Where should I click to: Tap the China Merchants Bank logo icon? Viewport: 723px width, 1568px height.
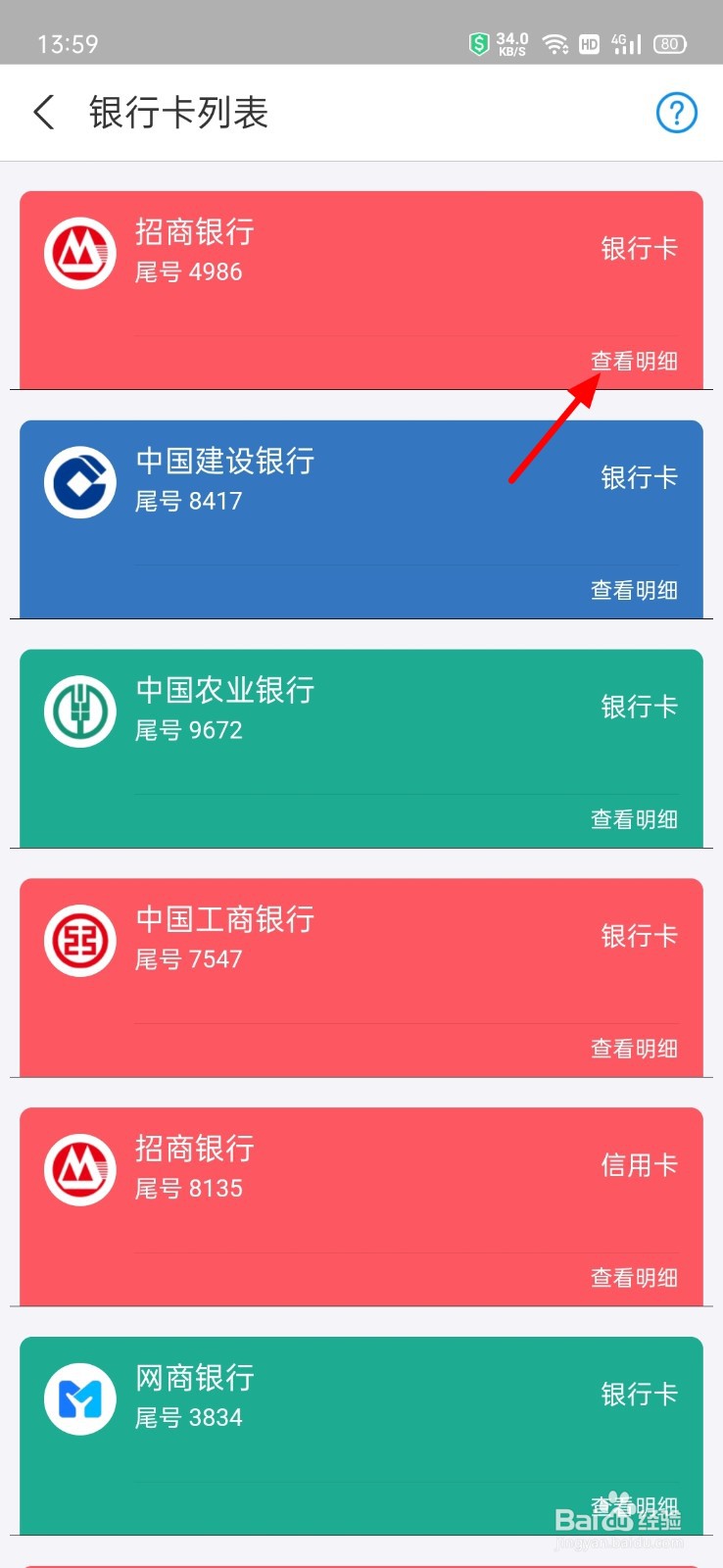point(79,253)
